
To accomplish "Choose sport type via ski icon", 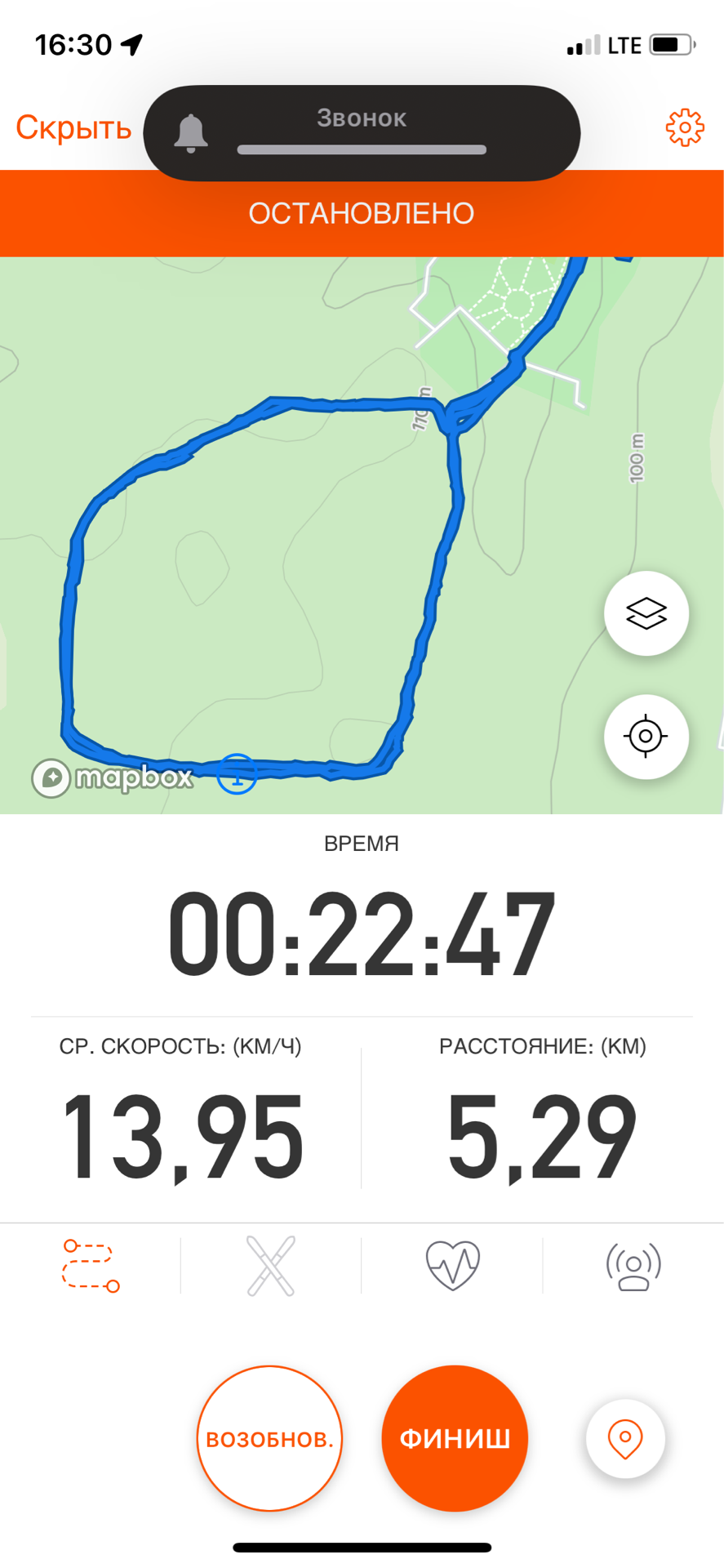I will 271,1266.
